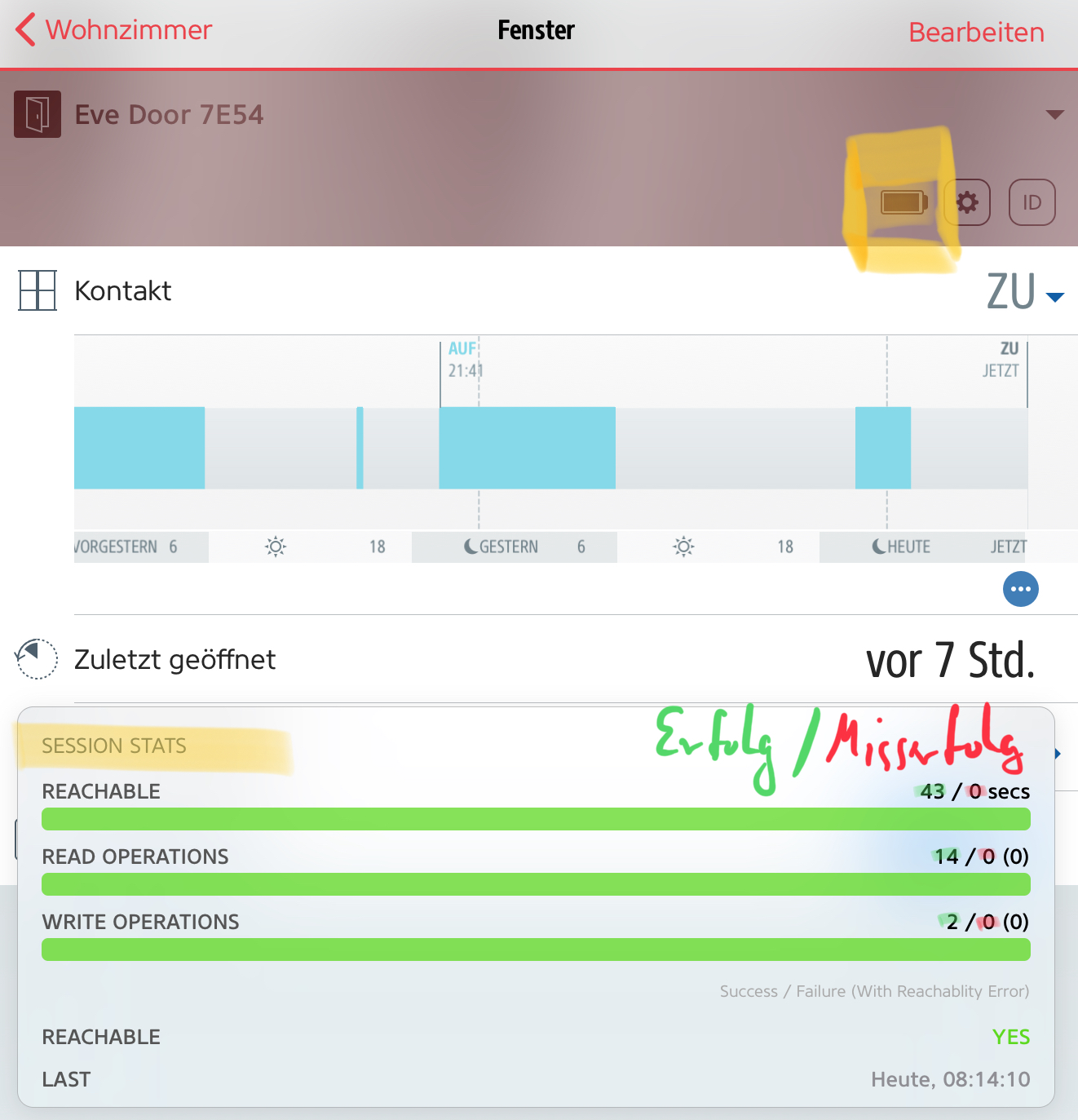Tap the ID button
The image size is (1078, 1120).
pos(1032,202)
